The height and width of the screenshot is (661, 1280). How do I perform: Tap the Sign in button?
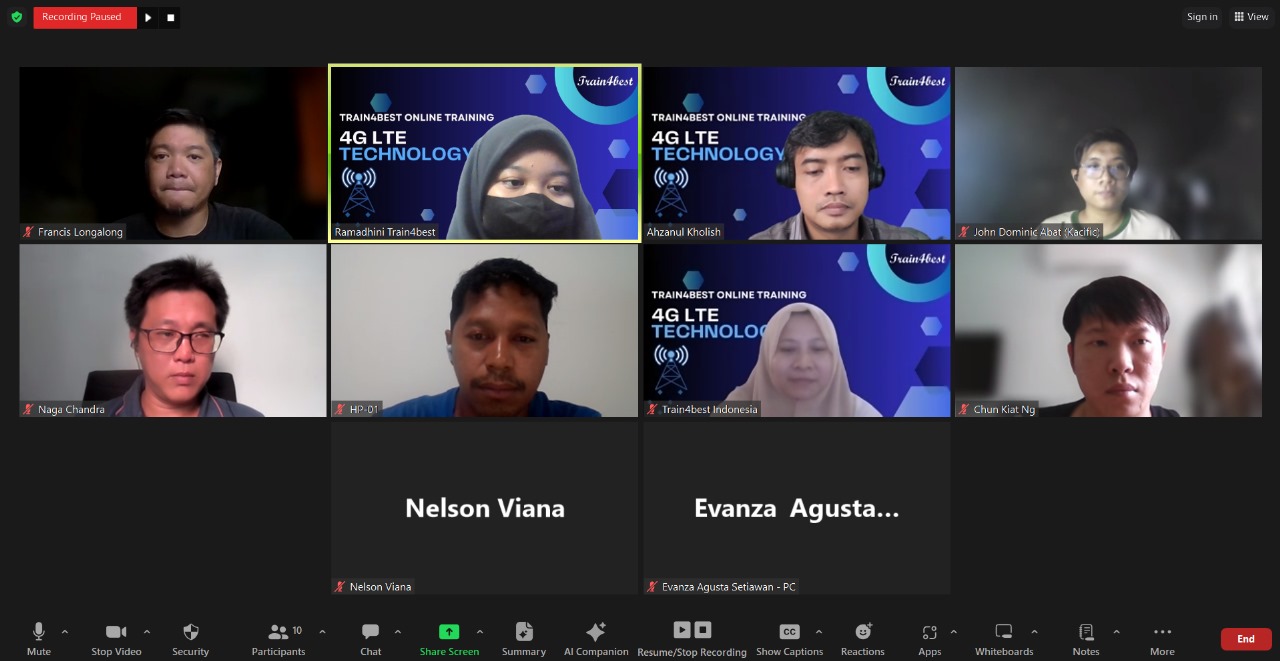click(1202, 17)
